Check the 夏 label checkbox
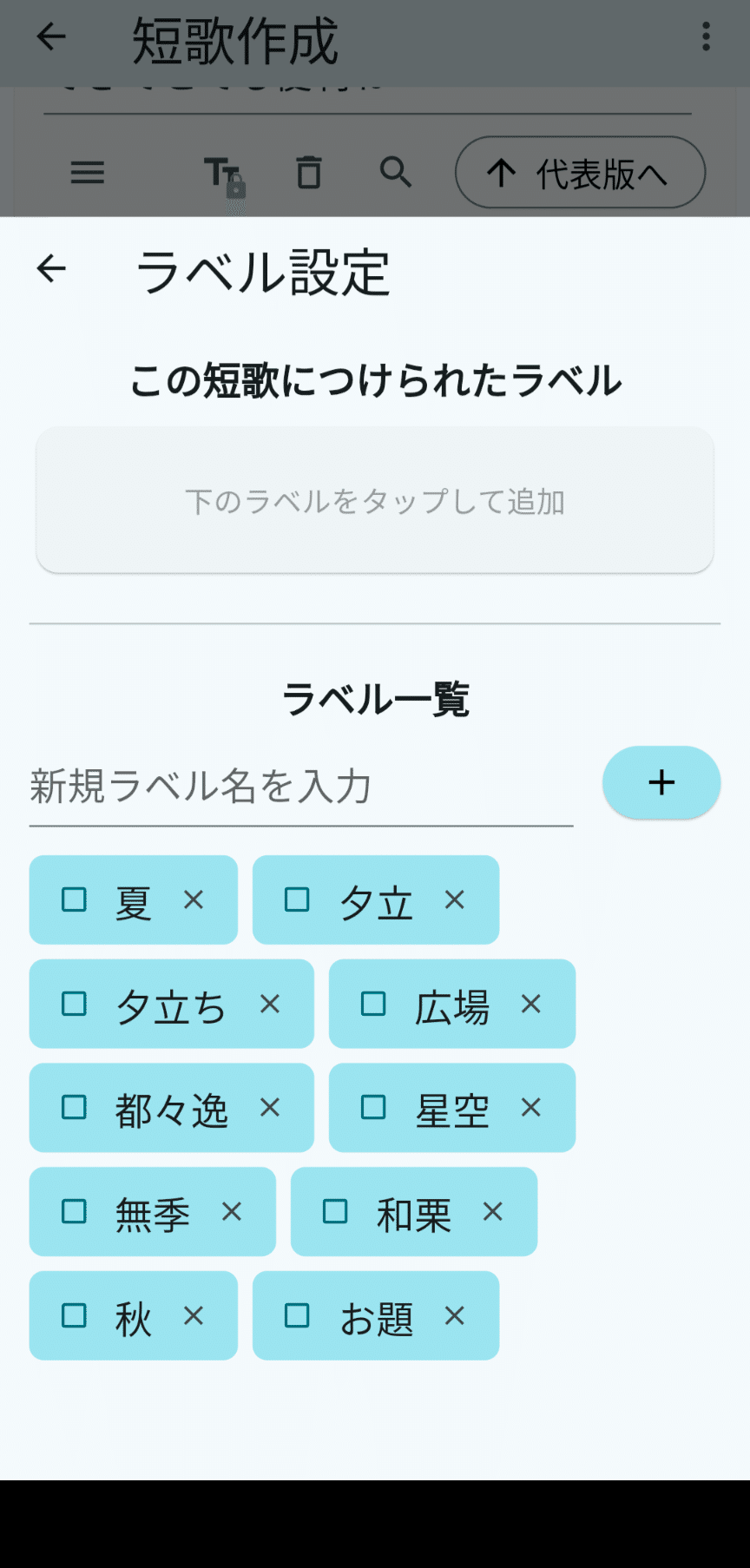The height and width of the screenshot is (1568, 750). click(74, 899)
